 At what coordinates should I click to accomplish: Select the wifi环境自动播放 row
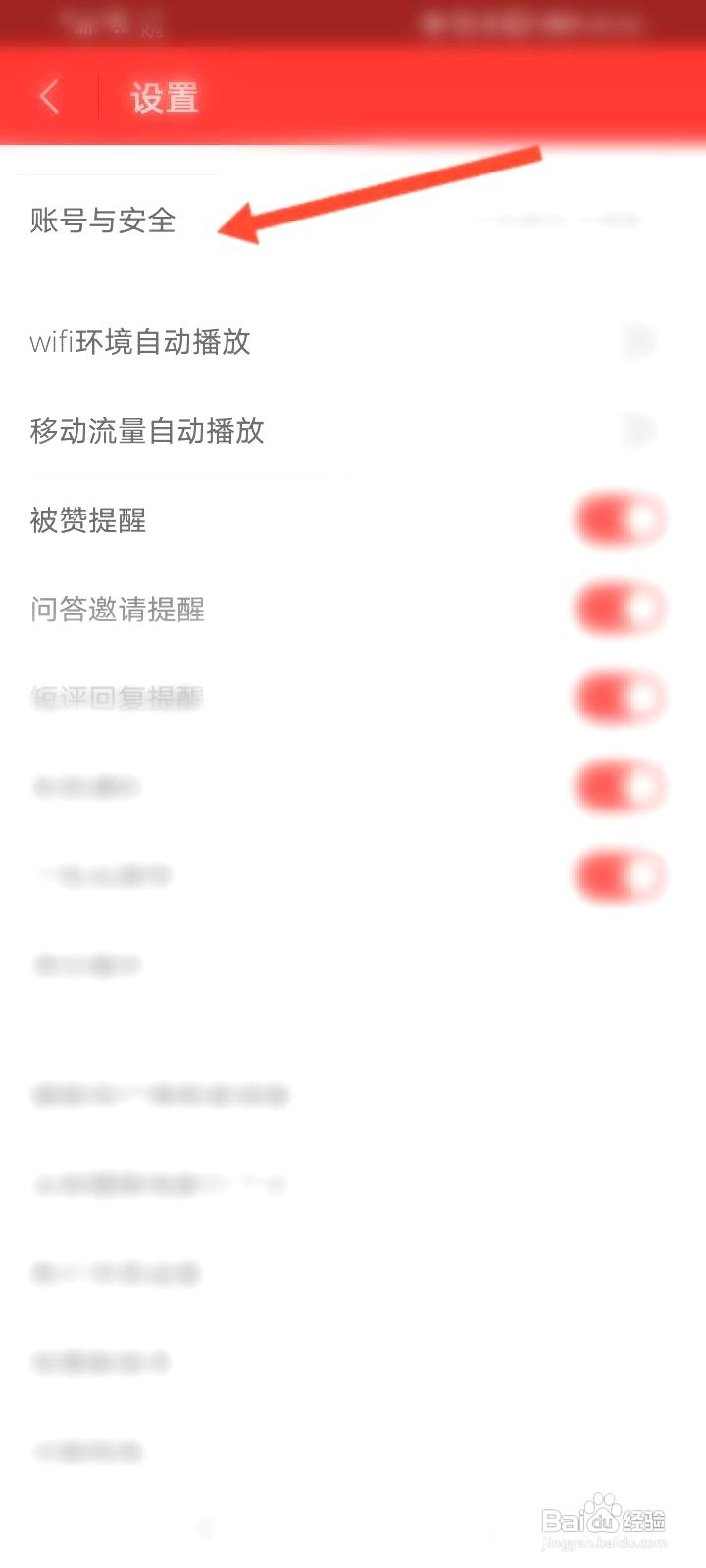coord(140,342)
